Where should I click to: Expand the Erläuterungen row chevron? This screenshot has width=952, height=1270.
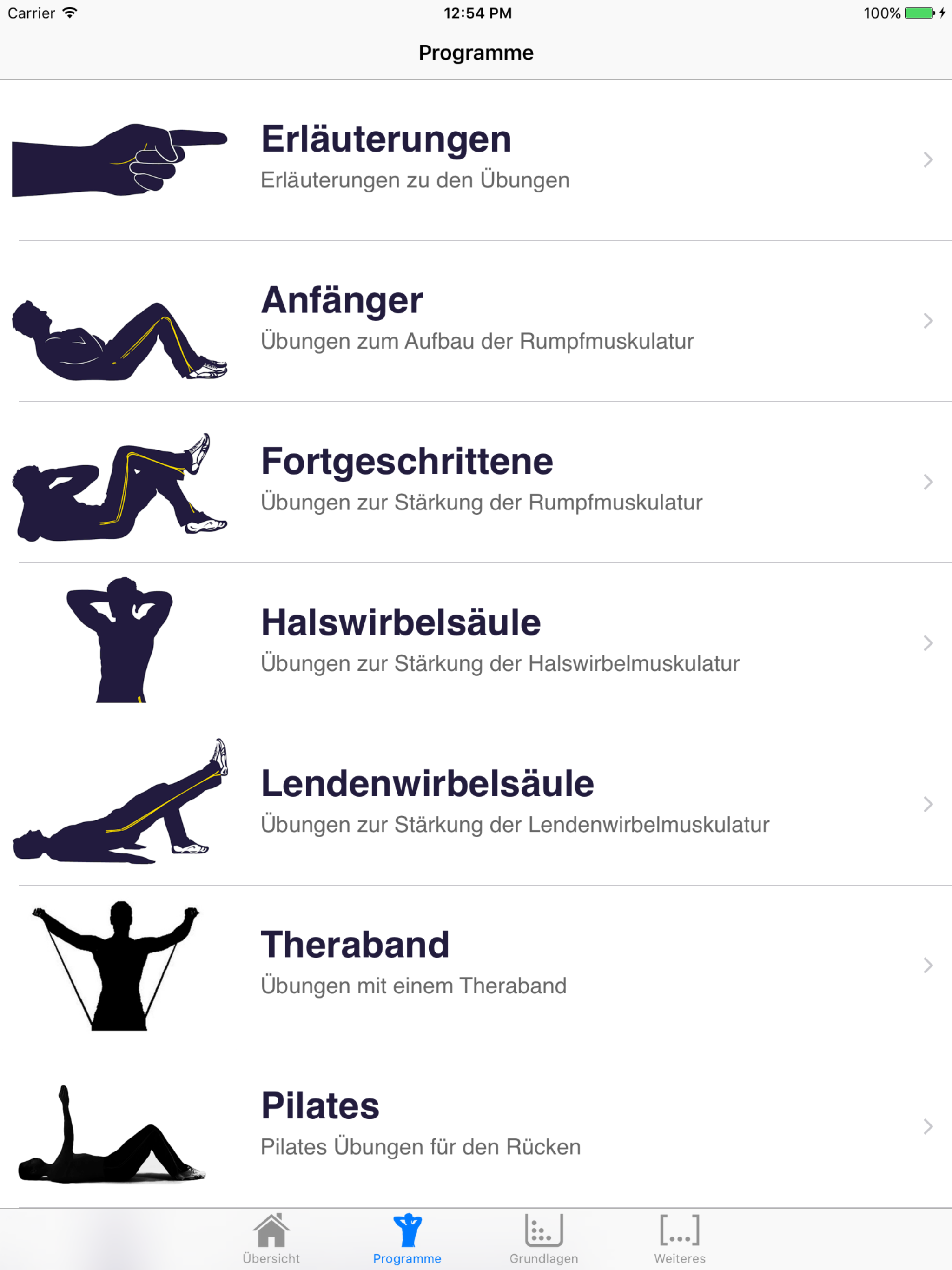[928, 161]
